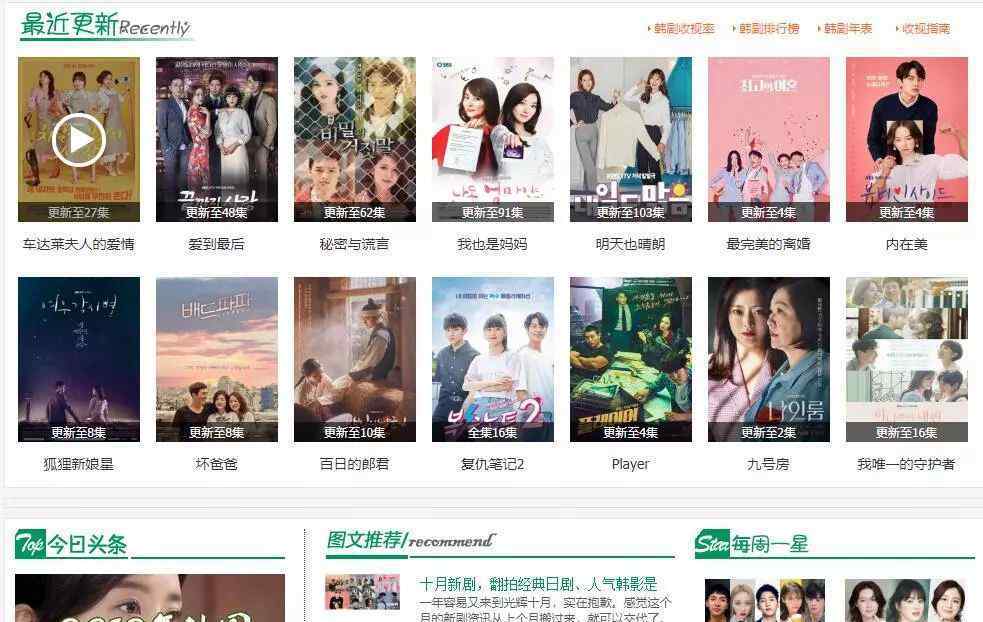Open the 韩剧收视率 link
Screen dimensions: 983x622
[684, 29]
